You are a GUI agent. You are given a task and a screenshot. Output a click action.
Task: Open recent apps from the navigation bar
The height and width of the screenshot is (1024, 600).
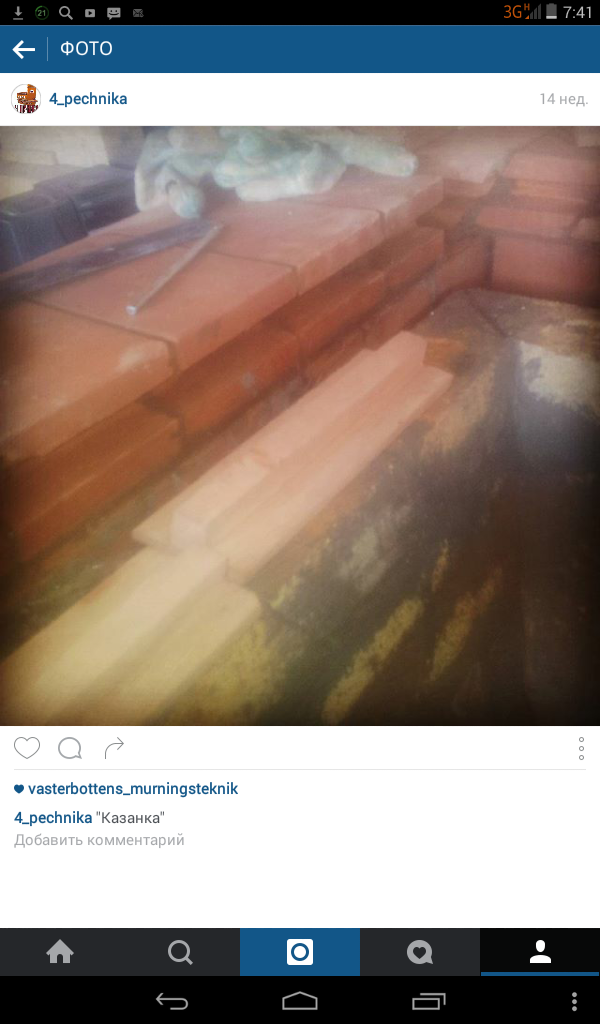pos(428,1001)
